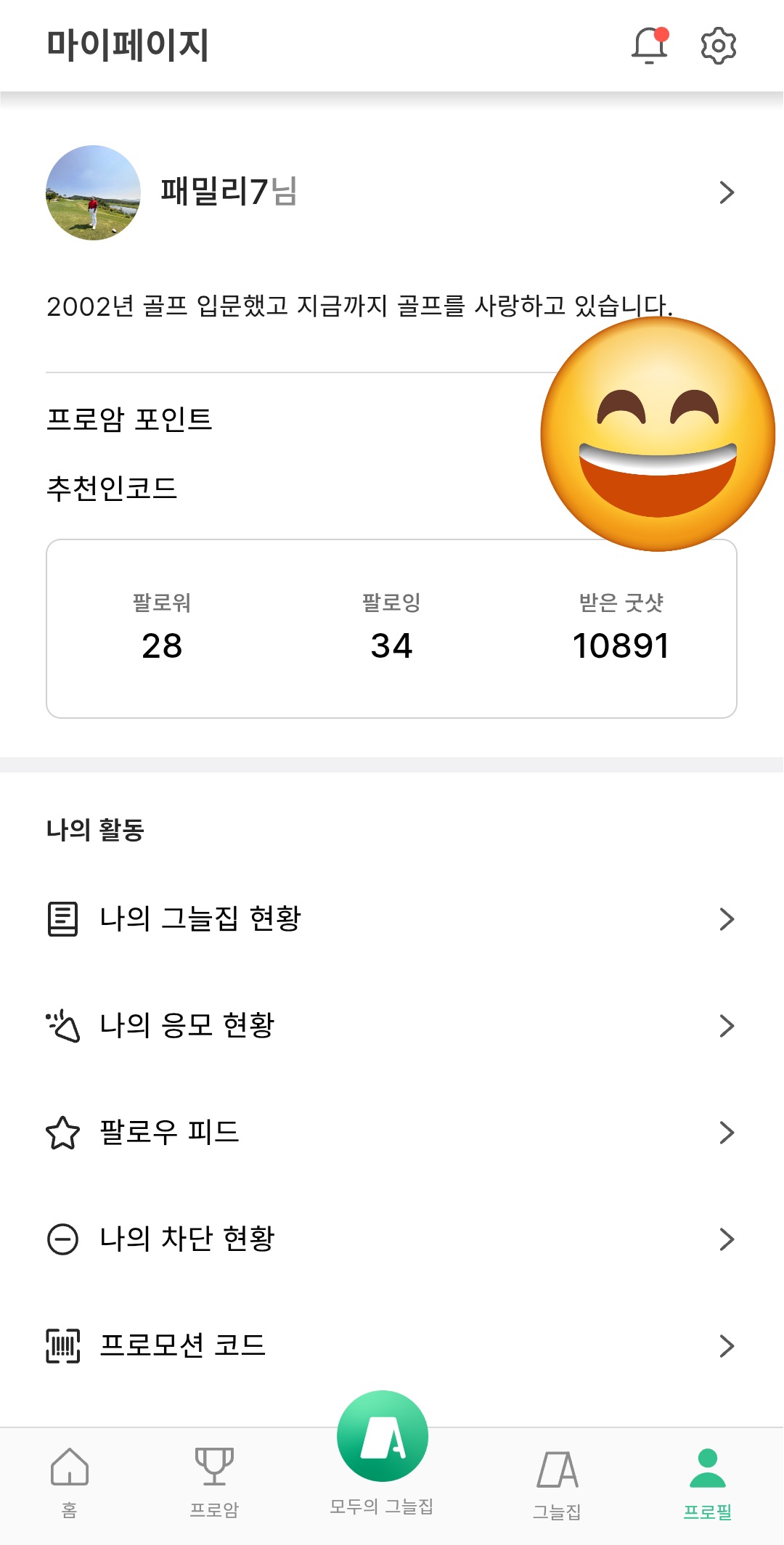Image resolution: width=784 pixels, height=1545 pixels.
Task: View the 팔로워 list
Action: (x=162, y=629)
